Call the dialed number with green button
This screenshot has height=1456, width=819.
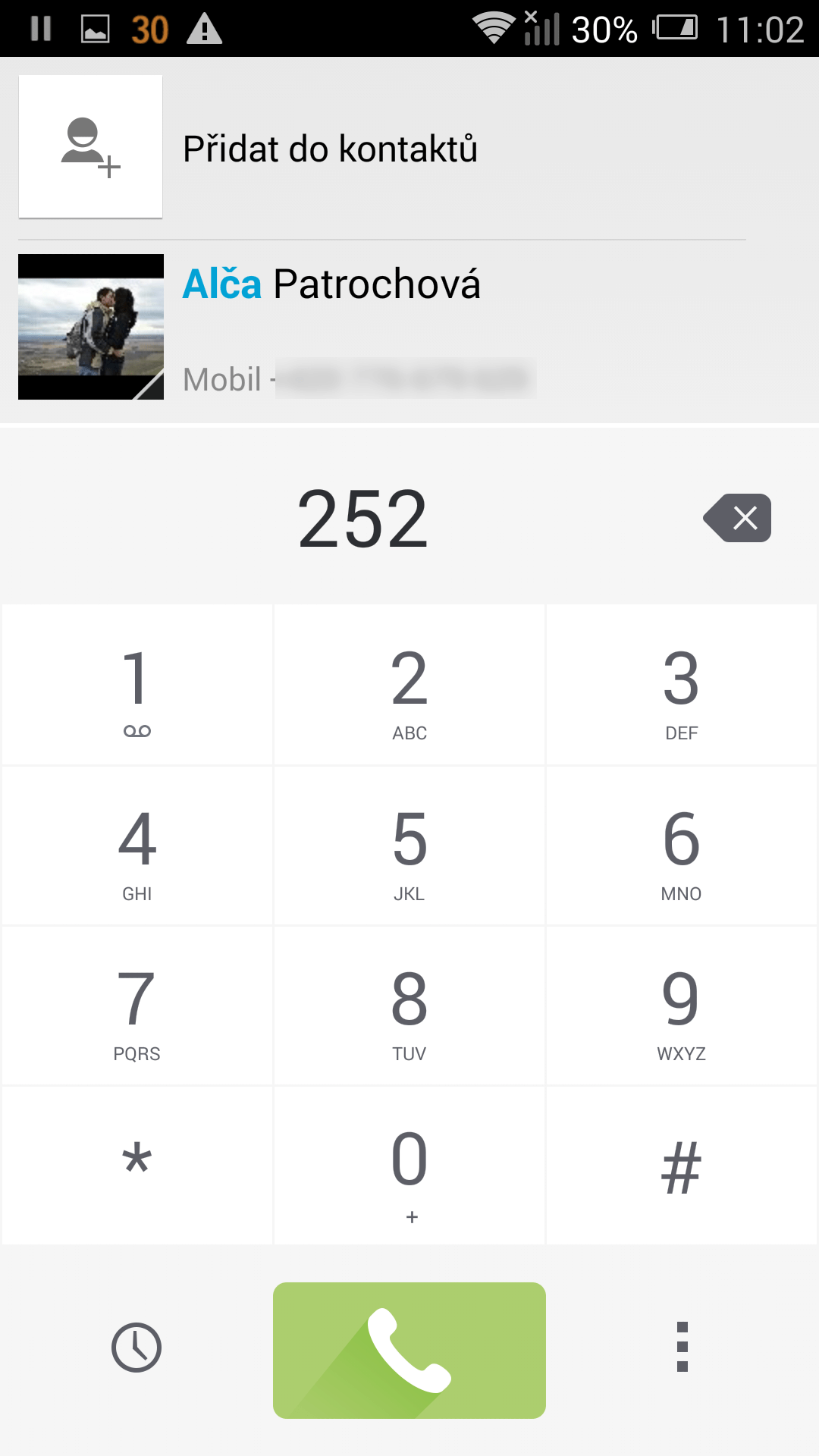[x=409, y=1351]
